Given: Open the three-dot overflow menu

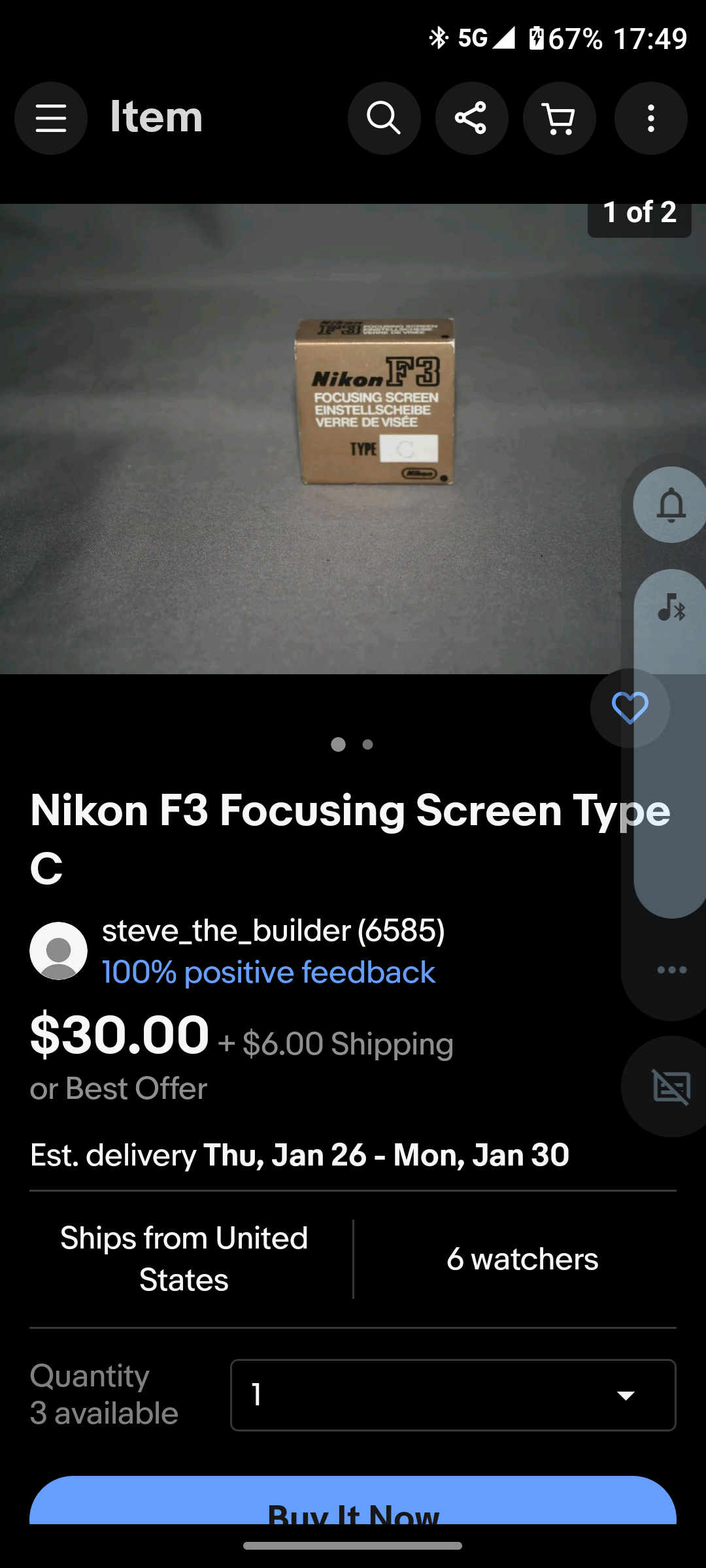Looking at the screenshot, I should coord(650,118).
